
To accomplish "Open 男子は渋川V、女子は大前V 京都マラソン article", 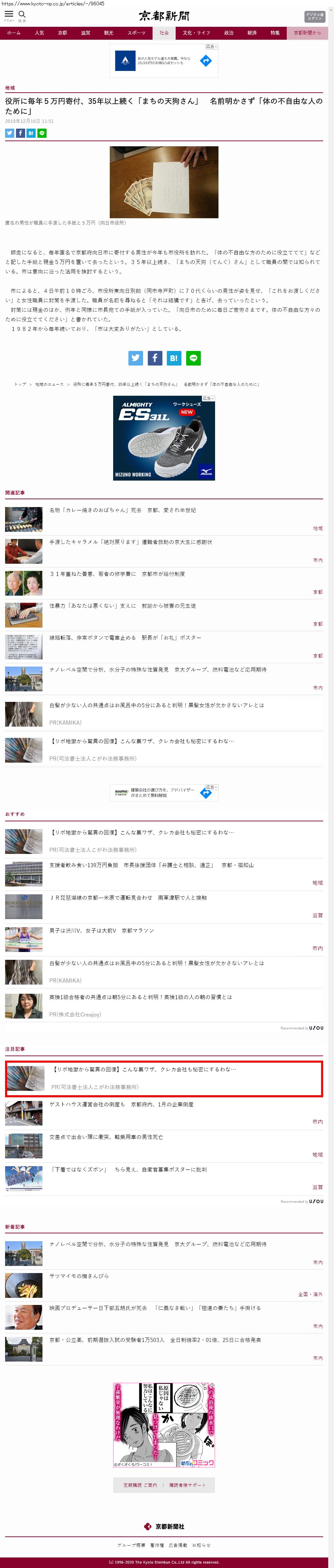I will (x=101, y=930).
